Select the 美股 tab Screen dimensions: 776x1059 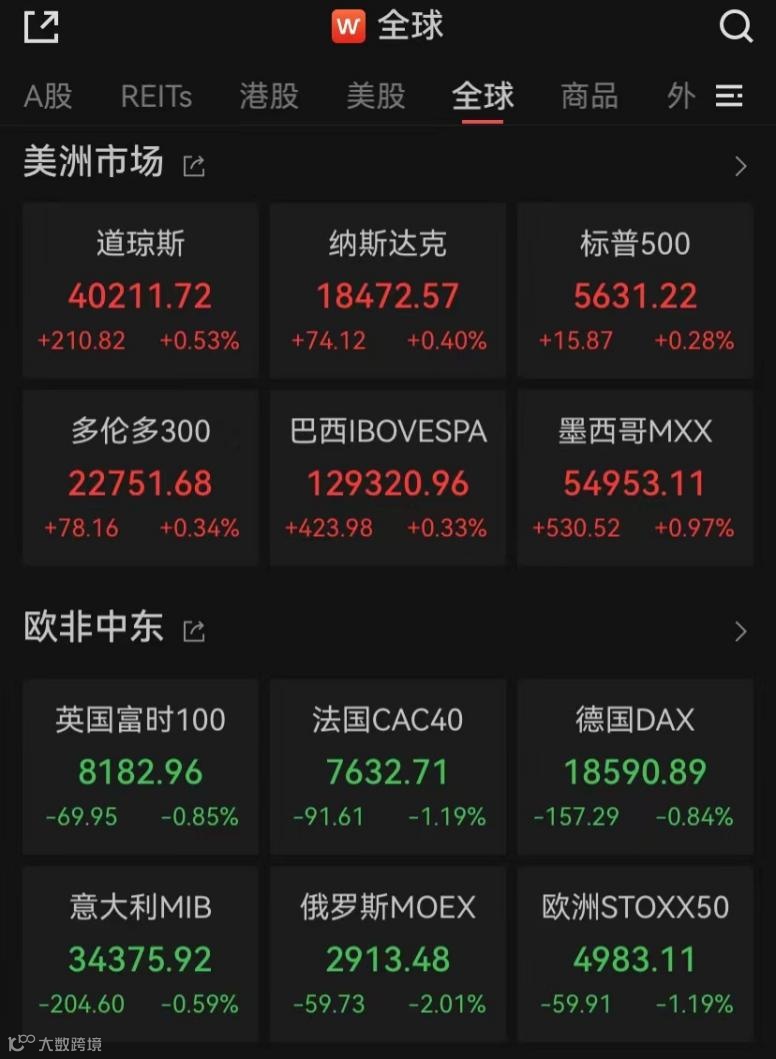pyautogui.click(x=376, y=97)
